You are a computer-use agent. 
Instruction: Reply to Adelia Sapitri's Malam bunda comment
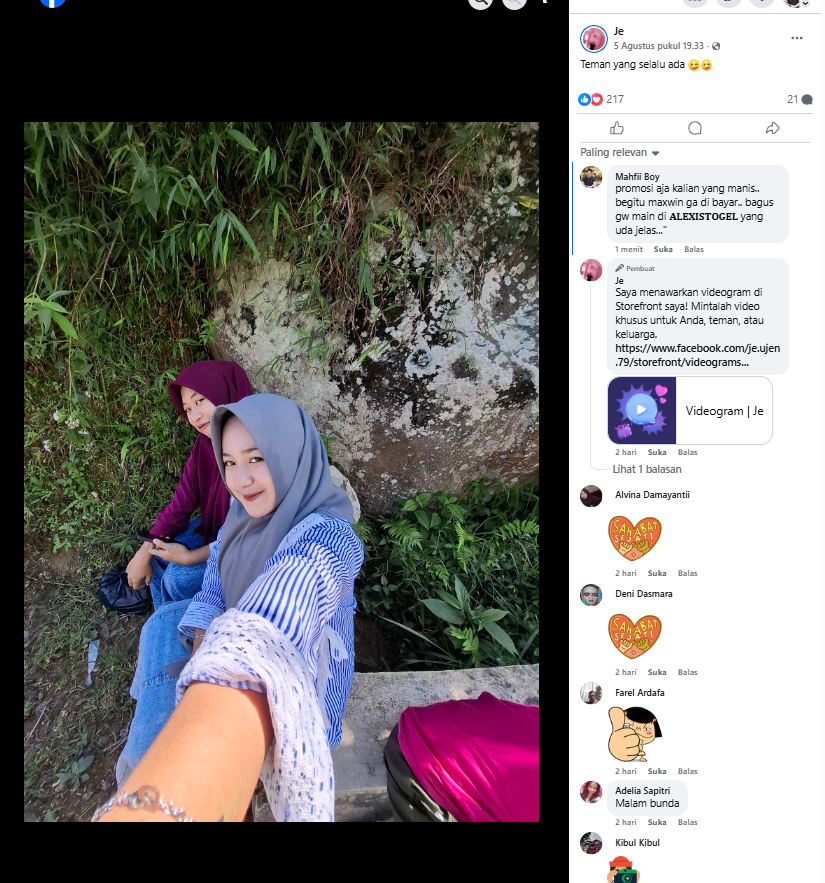coord(688,823)
